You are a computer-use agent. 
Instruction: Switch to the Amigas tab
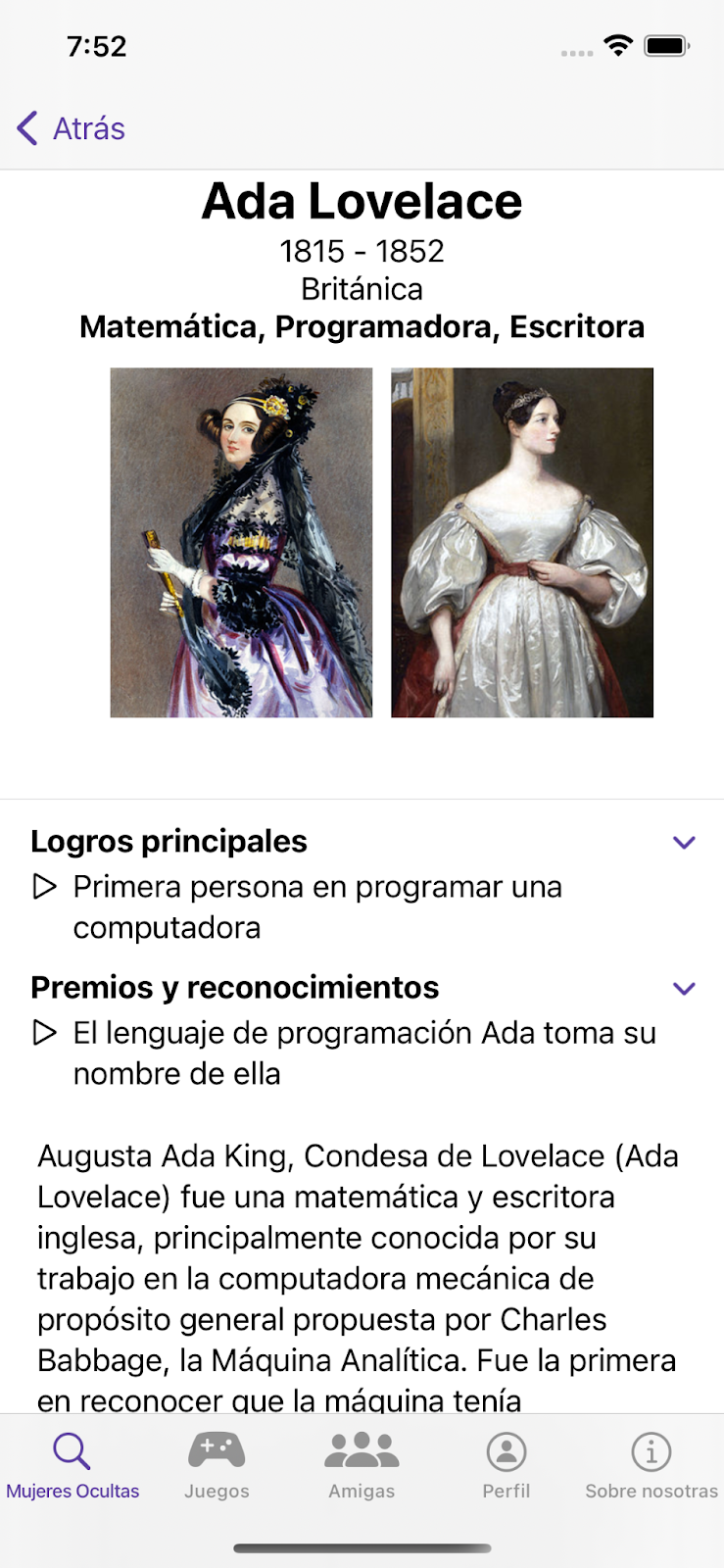(362, 1465)
